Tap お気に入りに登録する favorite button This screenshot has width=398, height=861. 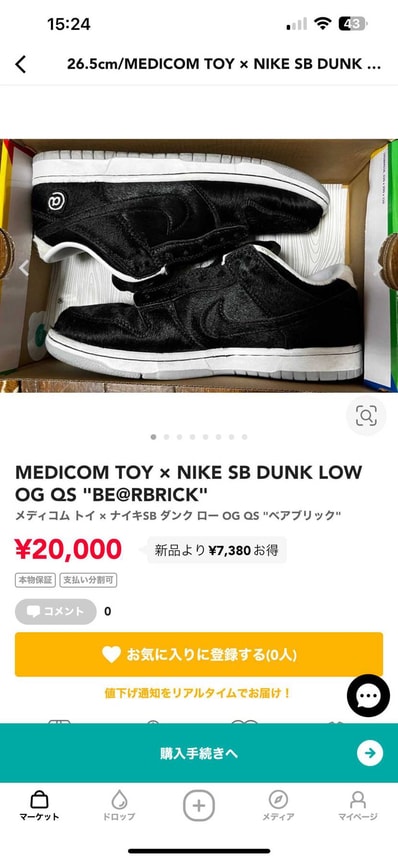[x=199, y=655]
